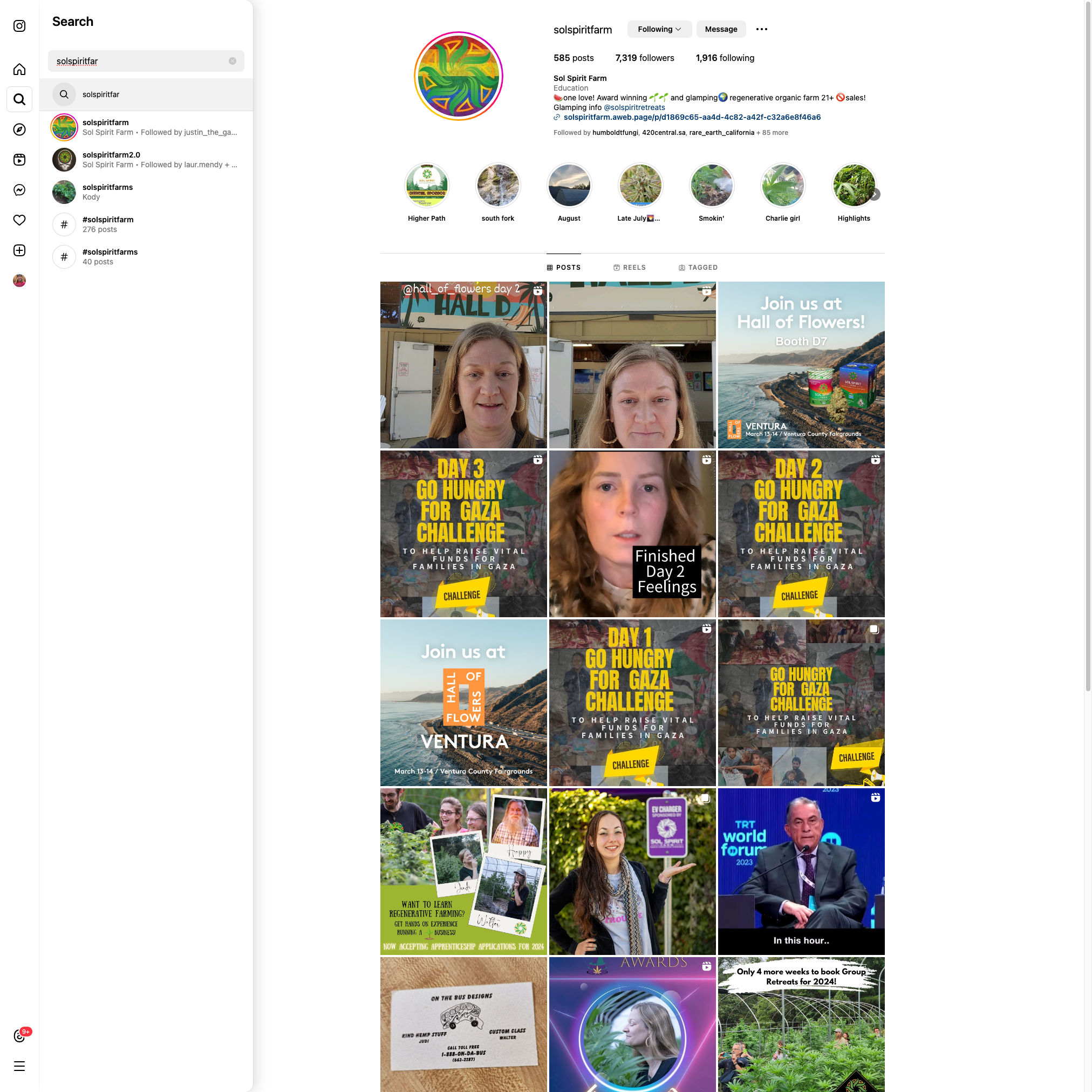The width and height of the screenshot is (1092, 1092).
Task: Clear the search field text
Action: [233, 61]
